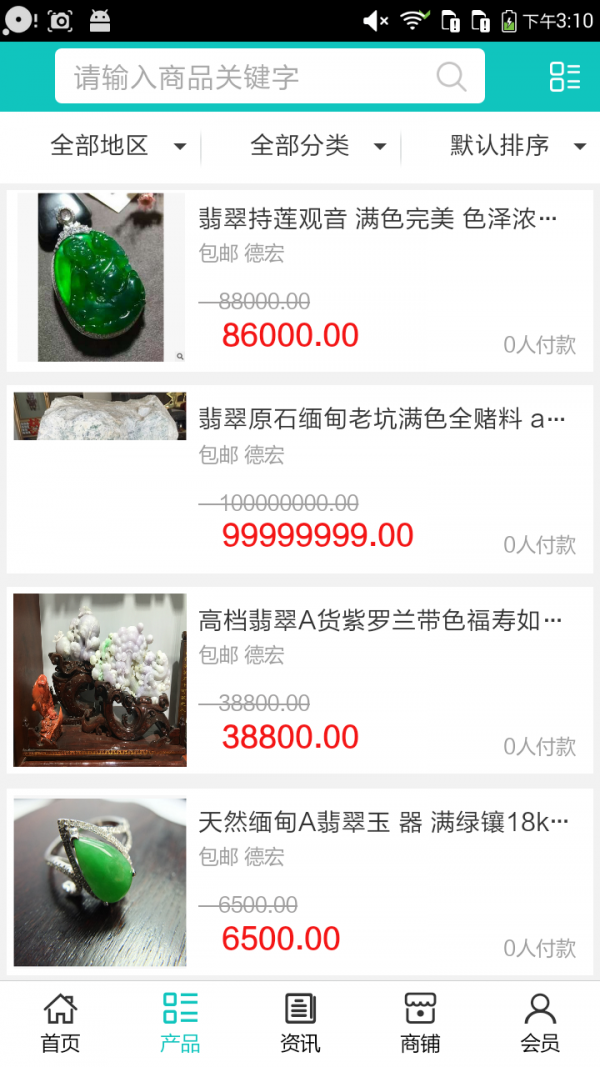The width and height of the screenshot is (600, 1067).
Task: Open the 默认排序 sorting dropdown
Action: coord(517,146)
